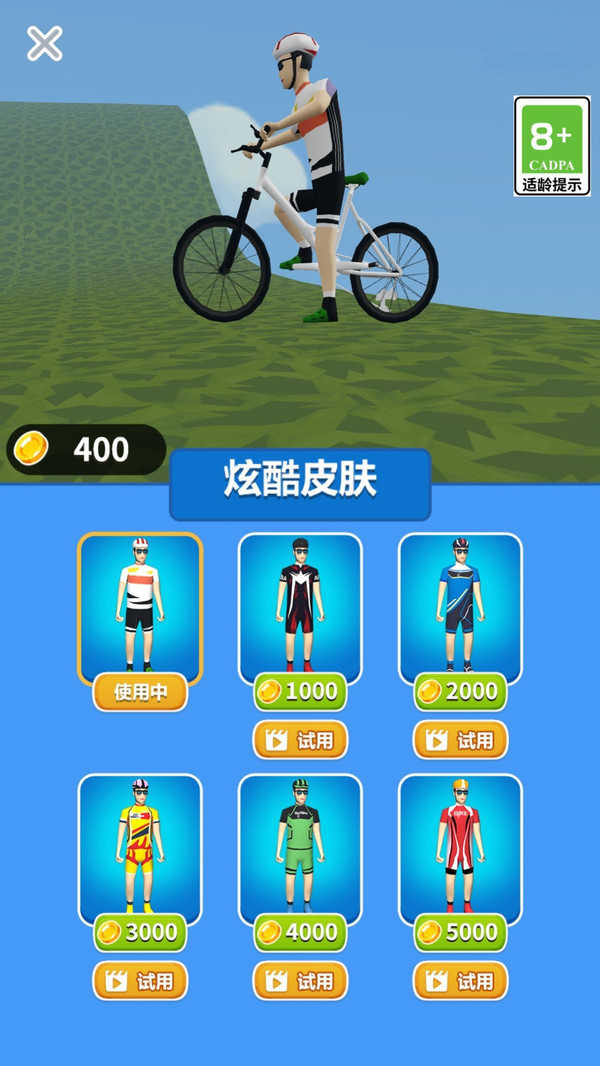Screen dimensions: 600x1066
Task: Buy the blue skin for 2000 coins
Action: 460,691
